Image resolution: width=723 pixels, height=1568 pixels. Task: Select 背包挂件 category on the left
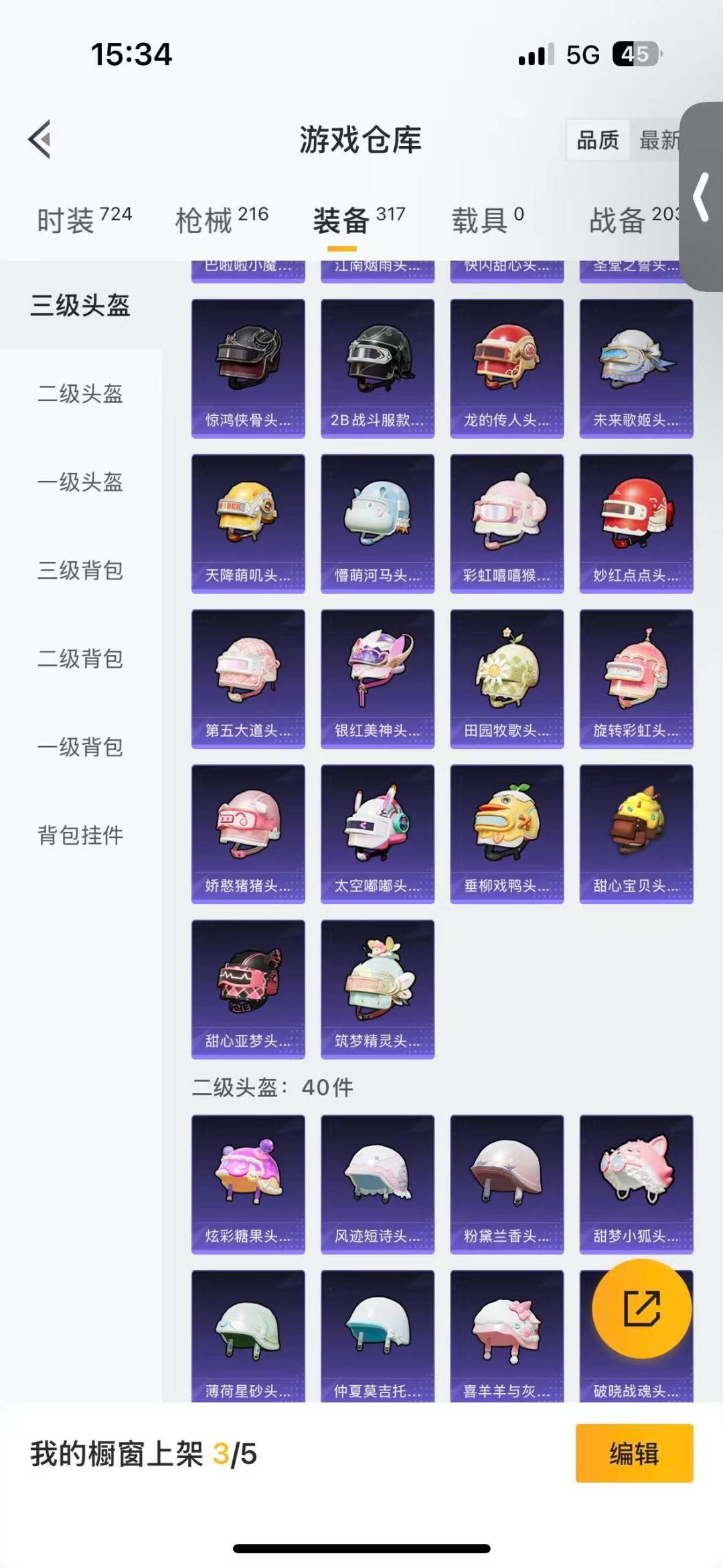tap(80, 836)
